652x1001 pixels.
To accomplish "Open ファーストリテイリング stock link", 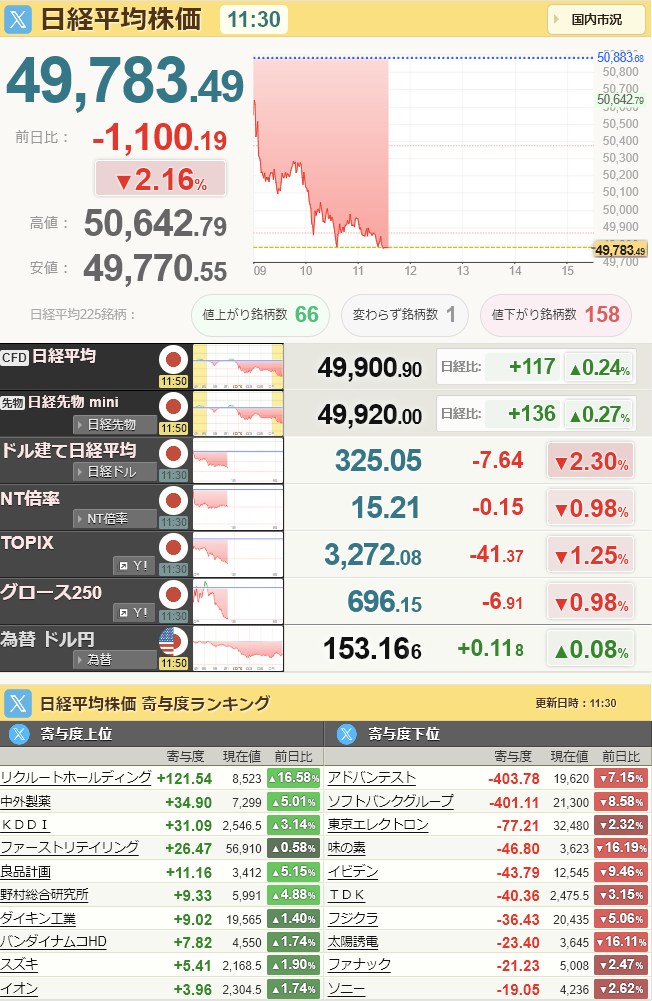I will point(70,847).
